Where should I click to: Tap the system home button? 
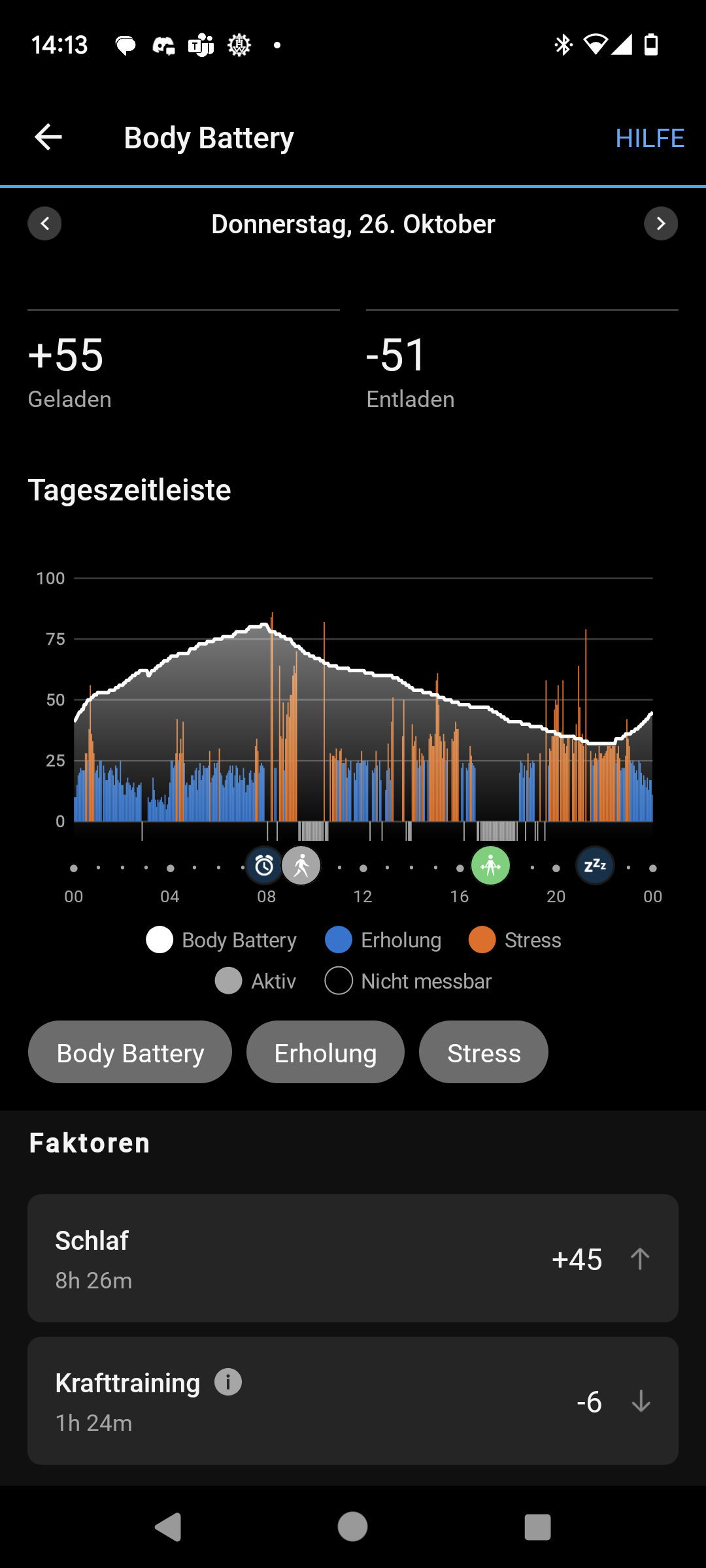[352, 1527]
